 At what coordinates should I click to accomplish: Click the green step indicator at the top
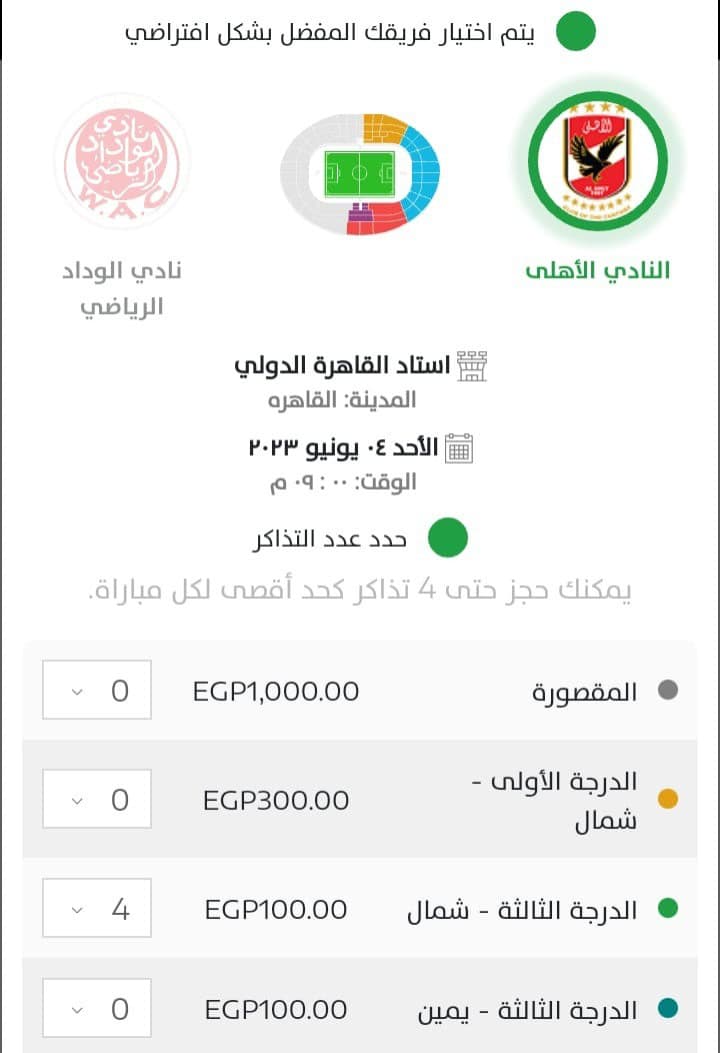575,31
